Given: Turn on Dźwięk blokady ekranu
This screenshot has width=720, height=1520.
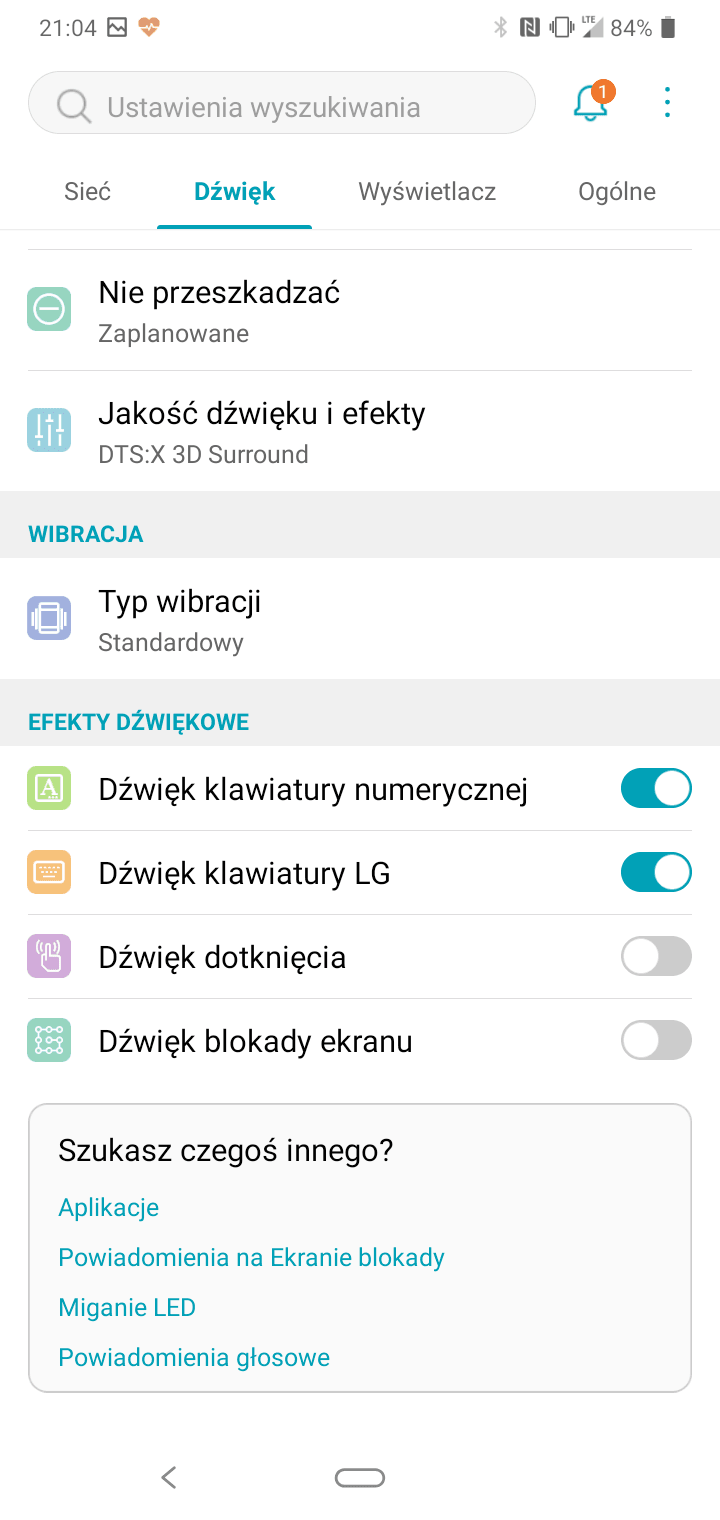Looking at the screenshot, I should pos(656,1040).
